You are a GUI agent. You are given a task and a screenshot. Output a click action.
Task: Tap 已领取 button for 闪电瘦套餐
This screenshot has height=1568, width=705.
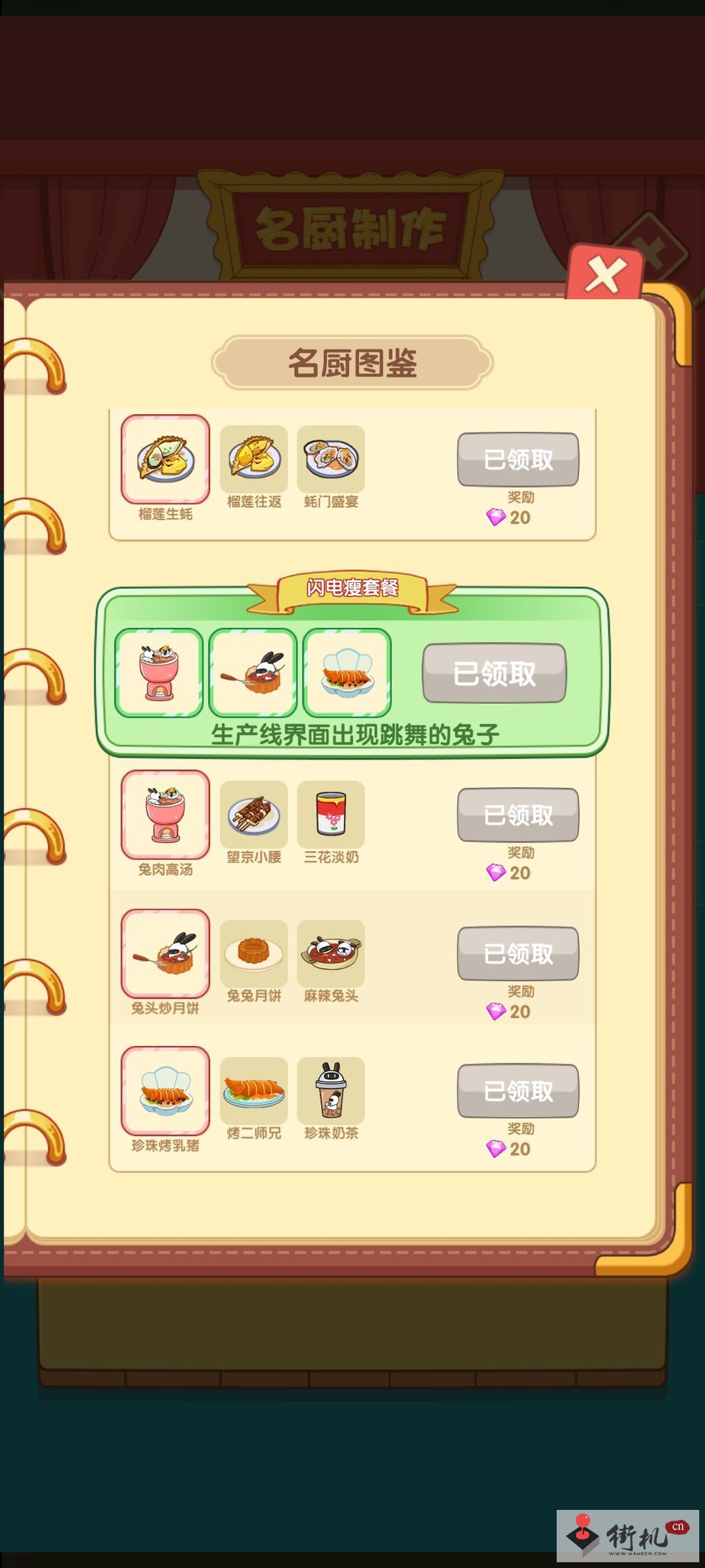coord(494,673)
